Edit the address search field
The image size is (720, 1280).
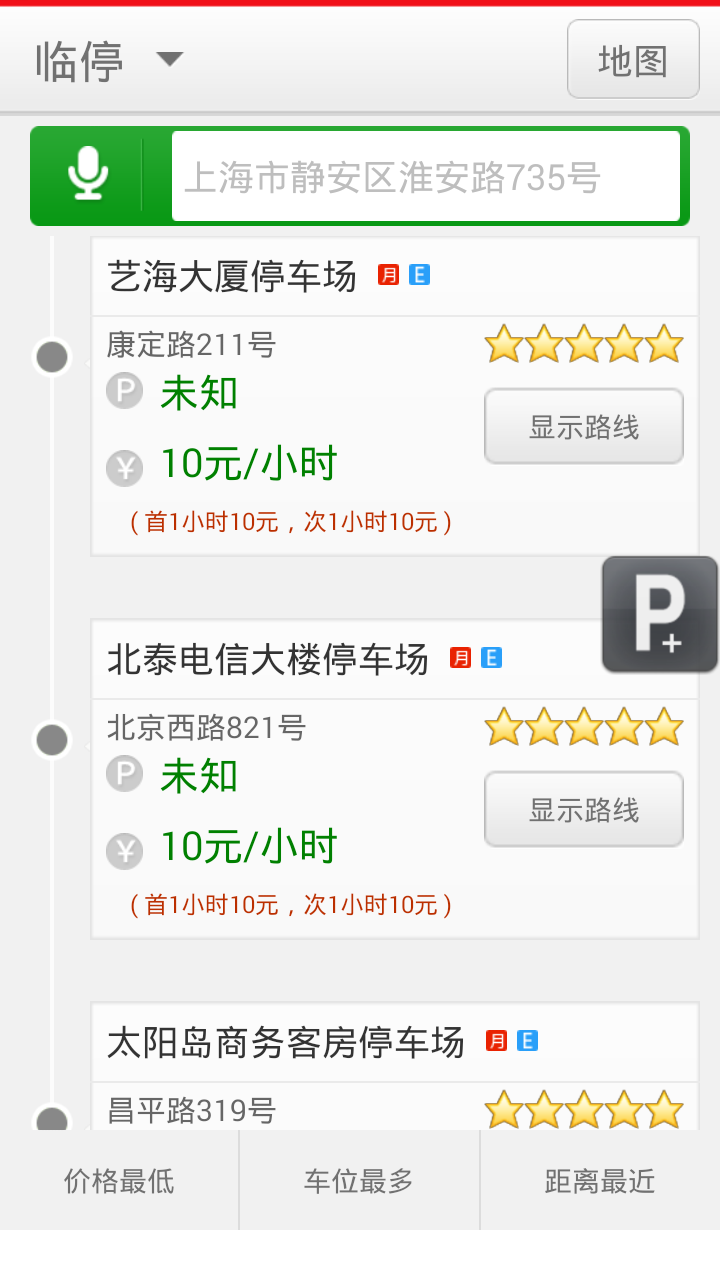point(425,177)
